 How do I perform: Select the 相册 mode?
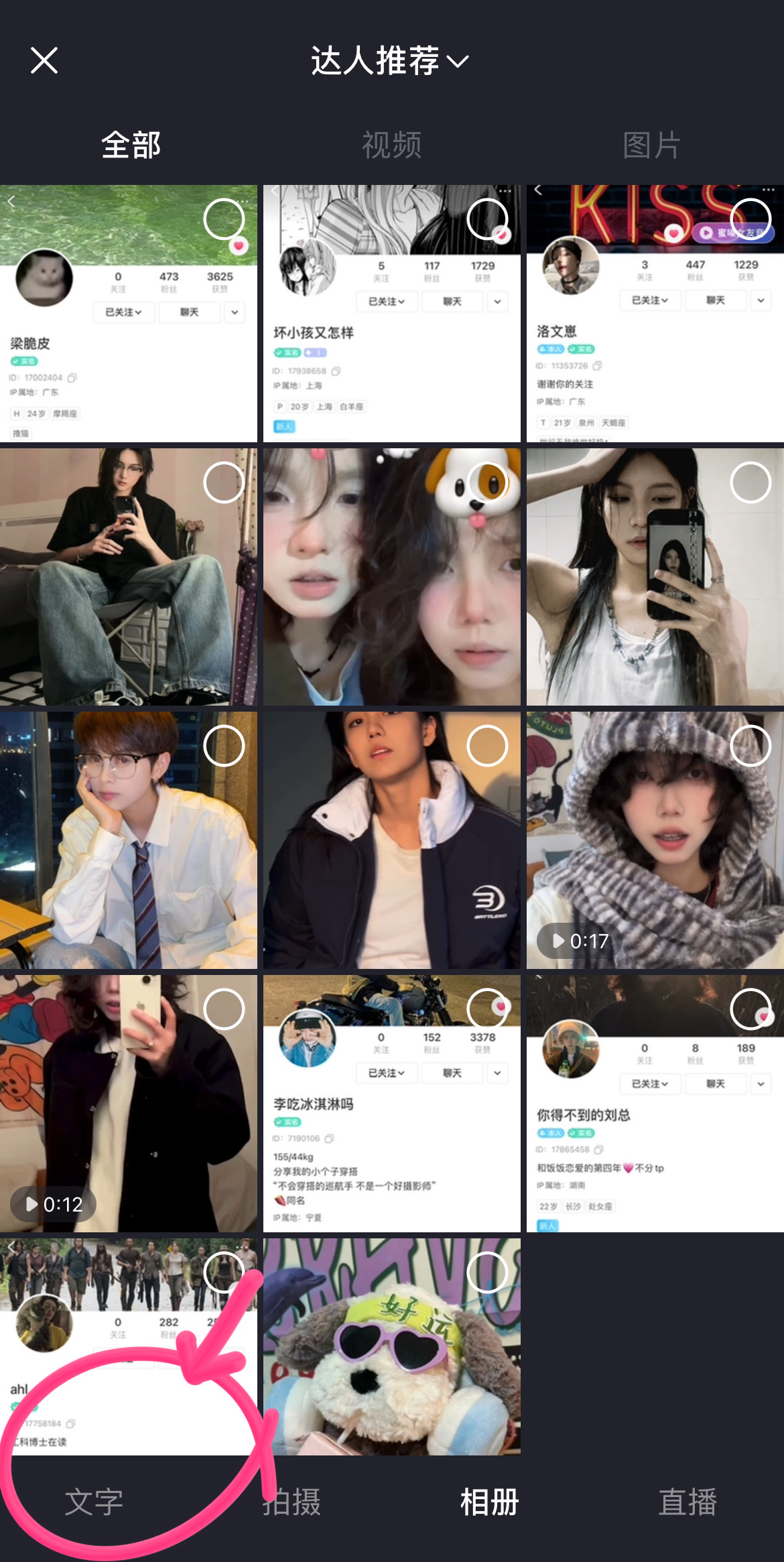[x=489, y=1502]
